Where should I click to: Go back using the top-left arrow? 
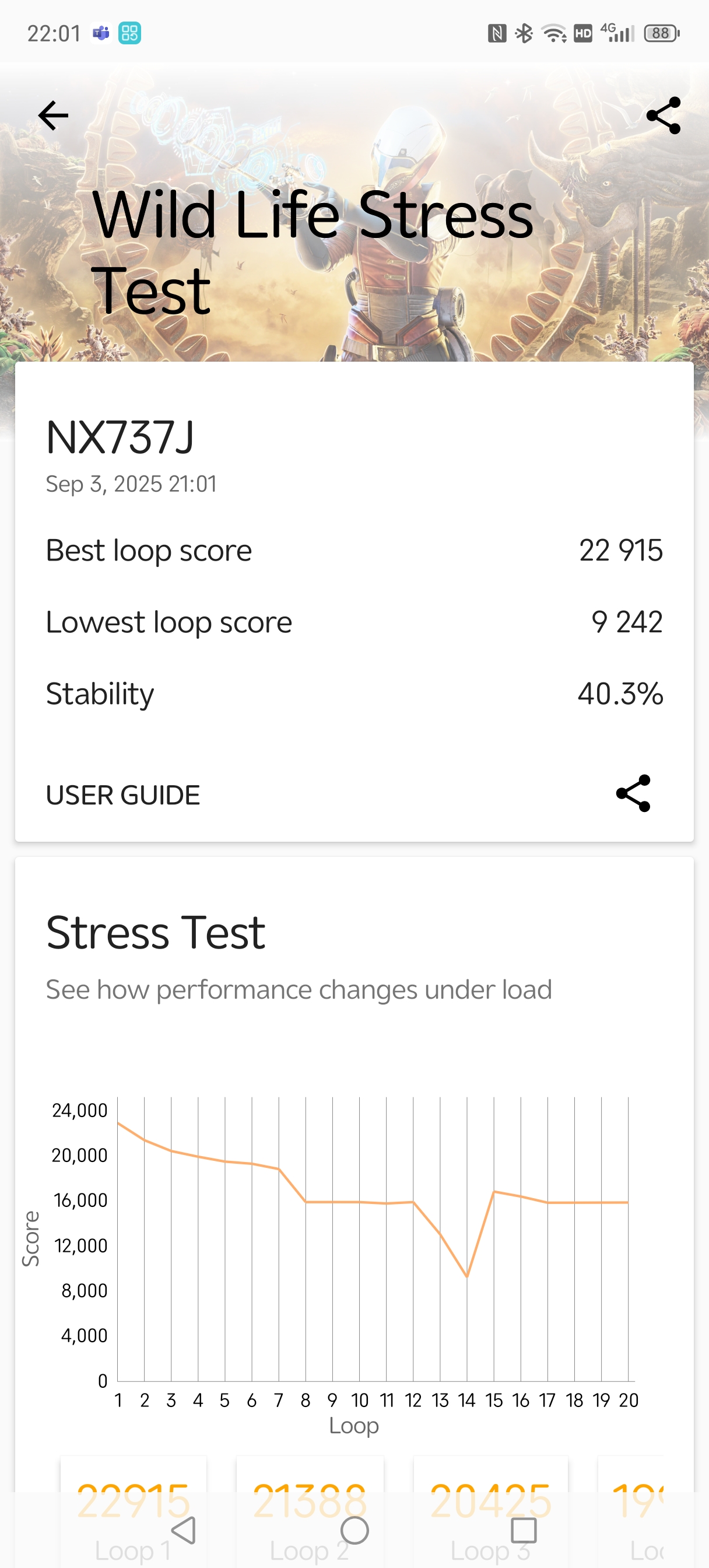point(54,116)
